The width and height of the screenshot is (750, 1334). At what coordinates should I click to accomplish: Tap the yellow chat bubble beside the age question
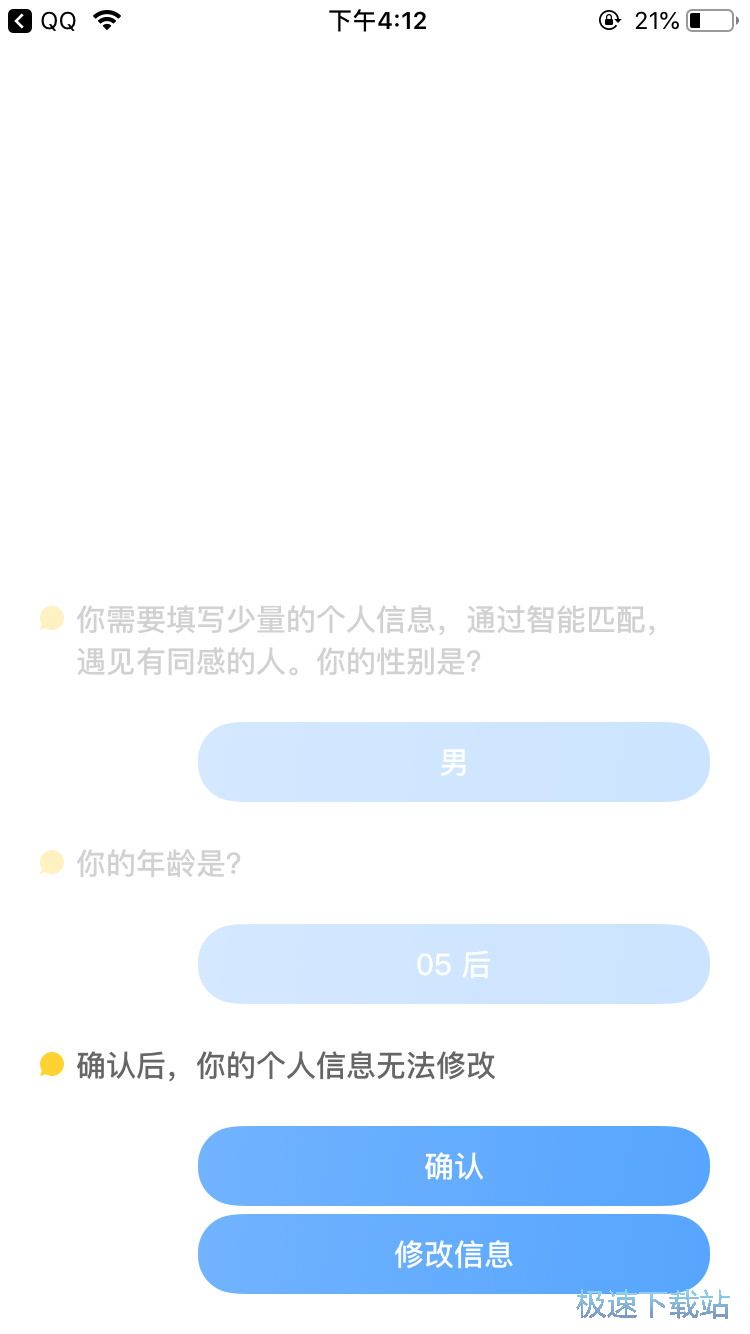pyautogui.click(x=51, y=861)
